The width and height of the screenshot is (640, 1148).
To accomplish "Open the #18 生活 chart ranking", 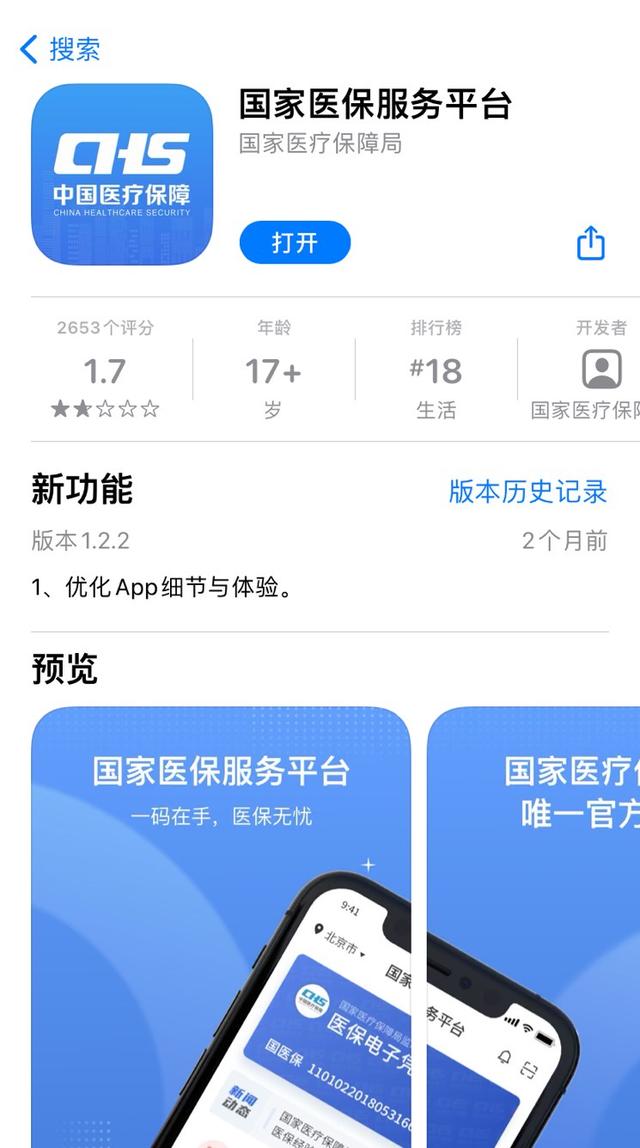I will 436,369.
